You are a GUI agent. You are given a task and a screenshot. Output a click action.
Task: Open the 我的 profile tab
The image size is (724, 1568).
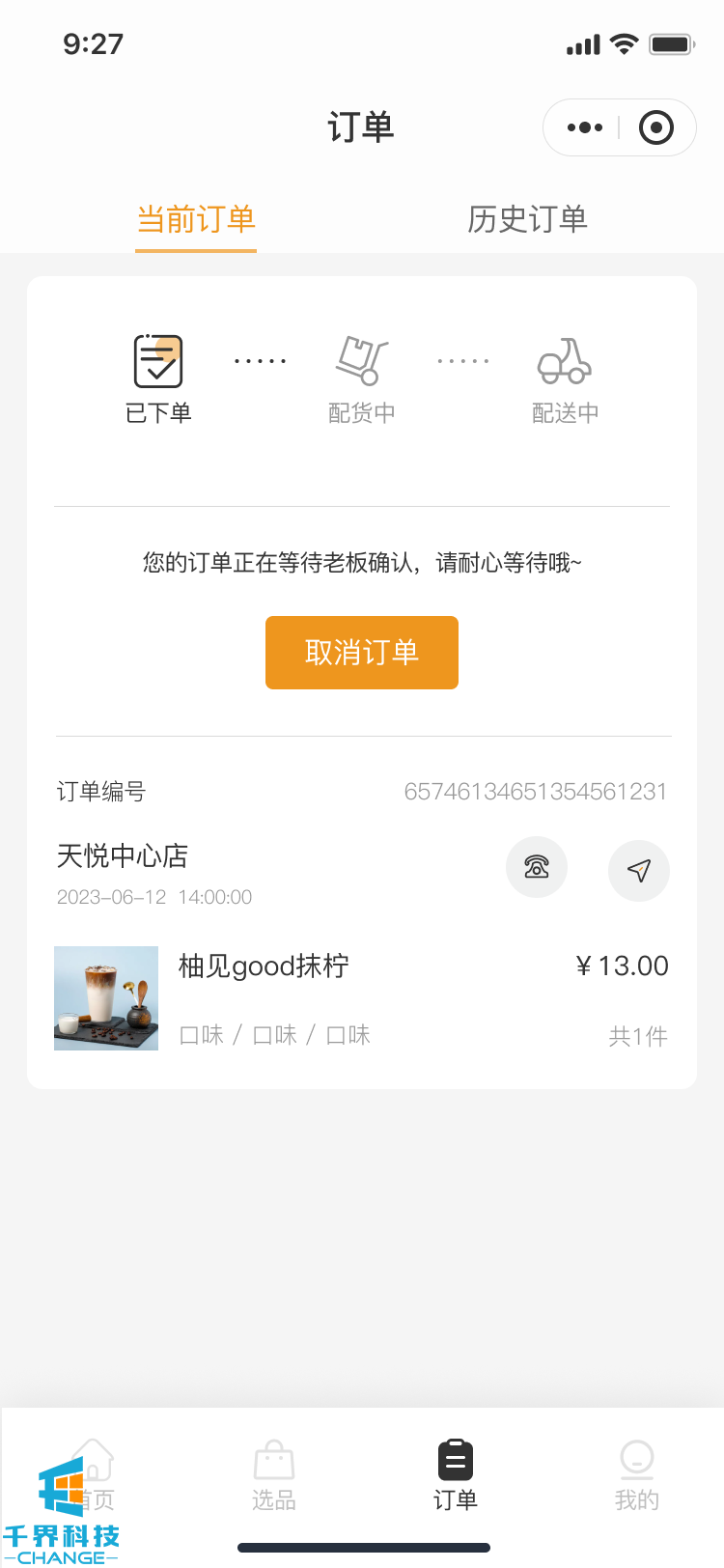(636, 1475)
